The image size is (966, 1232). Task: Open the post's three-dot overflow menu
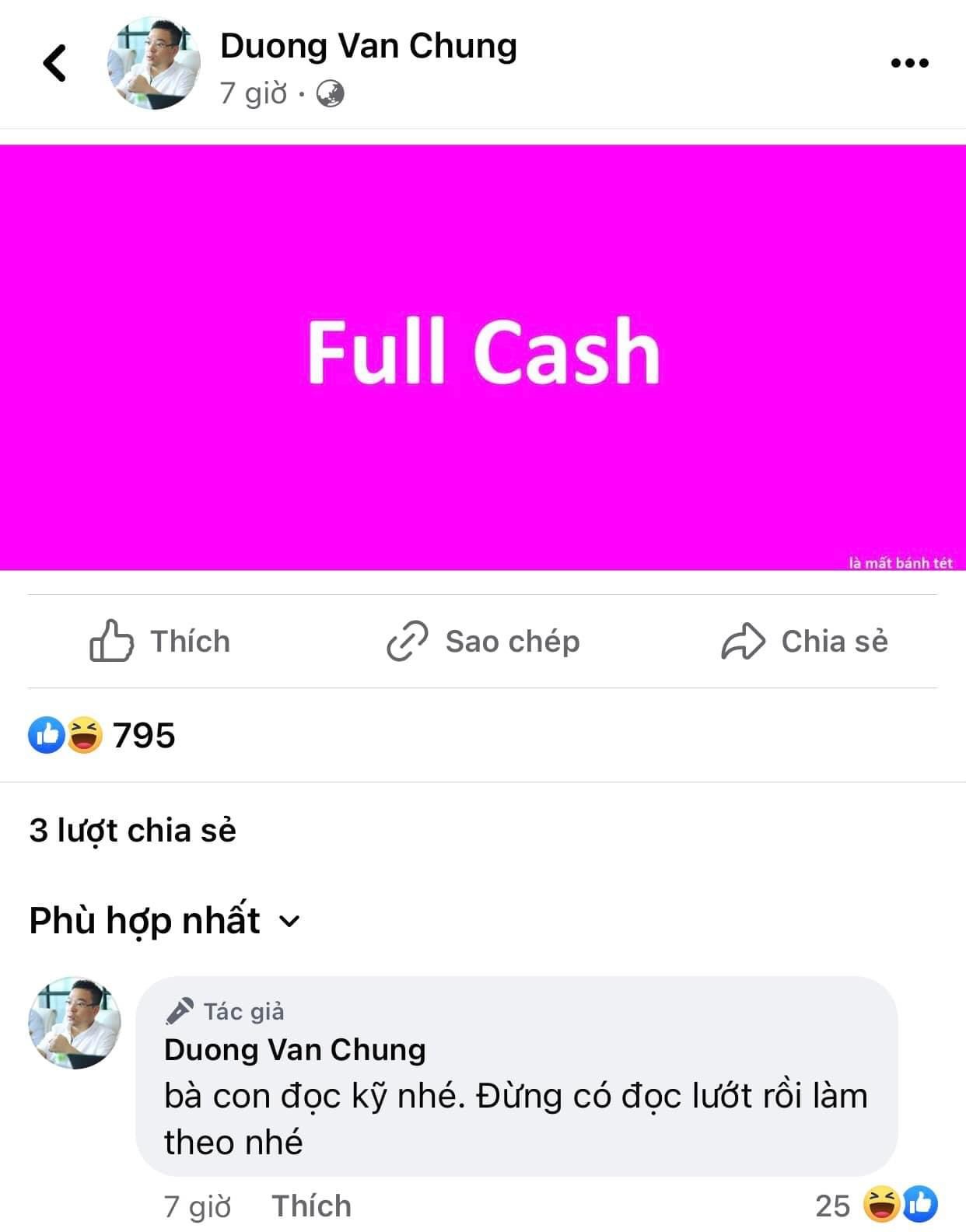coord(909,63)
